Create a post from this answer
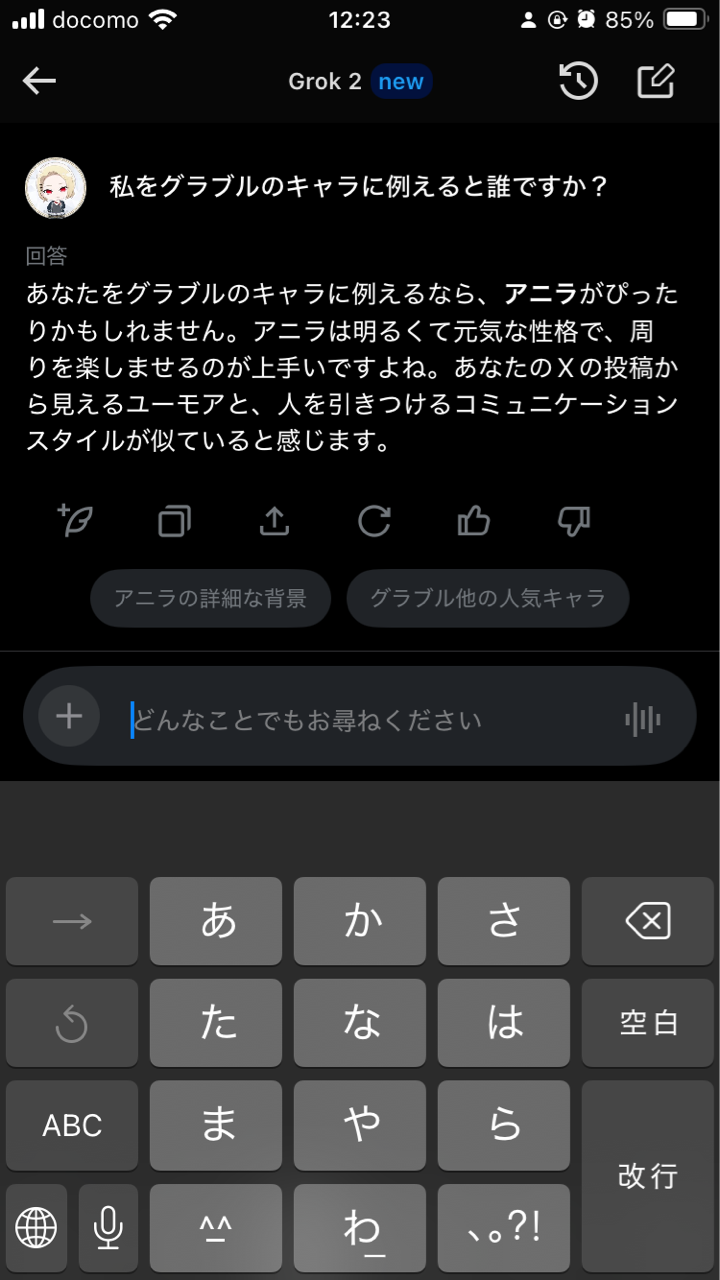This screenshot has width=720, height=1280. [75, 521]
